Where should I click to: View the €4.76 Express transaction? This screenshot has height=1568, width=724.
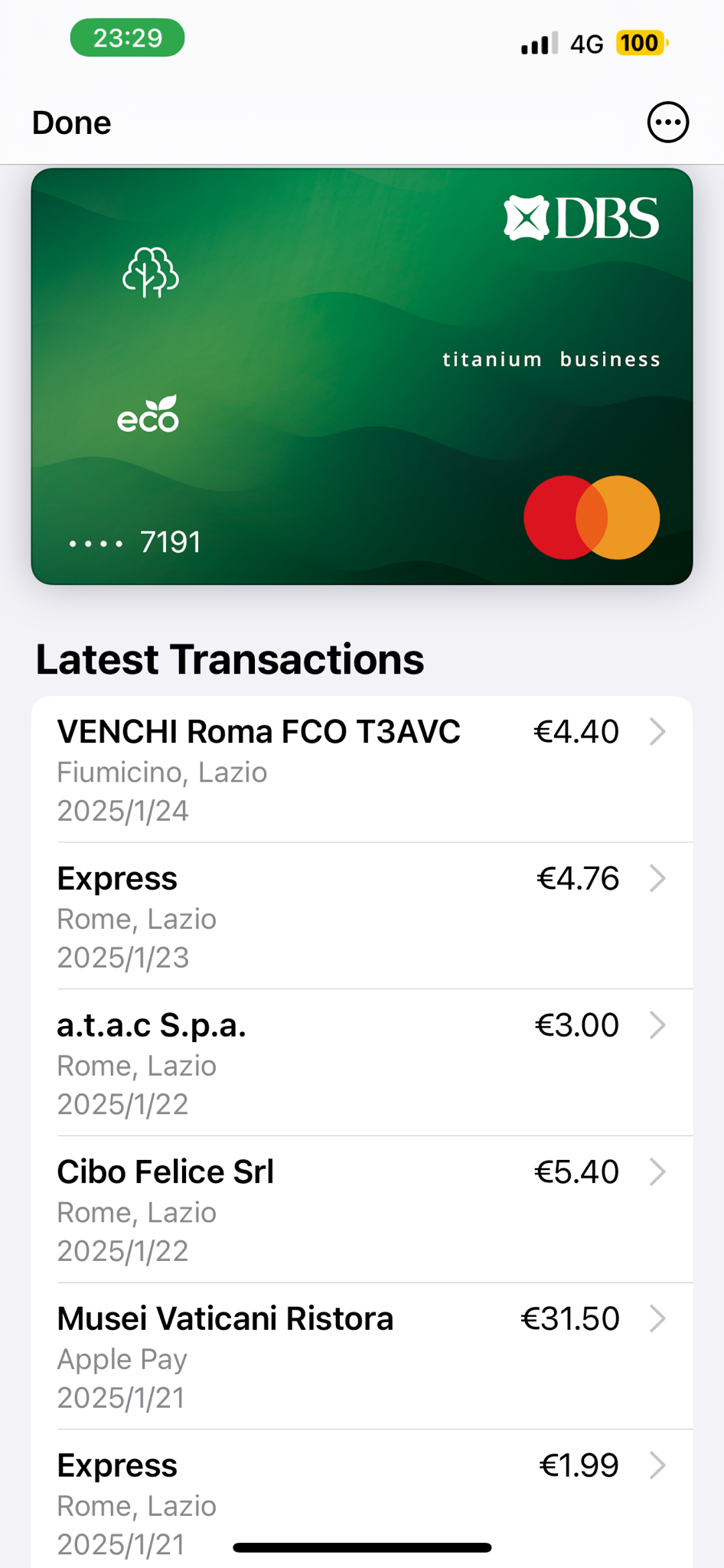pos(362,916)
